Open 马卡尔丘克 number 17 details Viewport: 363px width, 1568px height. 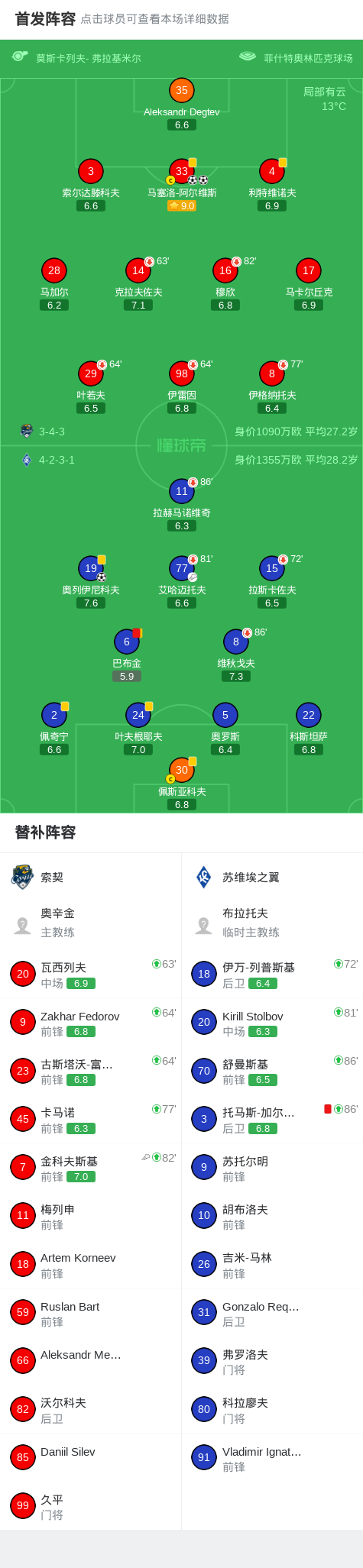pyautogui.click(x=309, y=284)
